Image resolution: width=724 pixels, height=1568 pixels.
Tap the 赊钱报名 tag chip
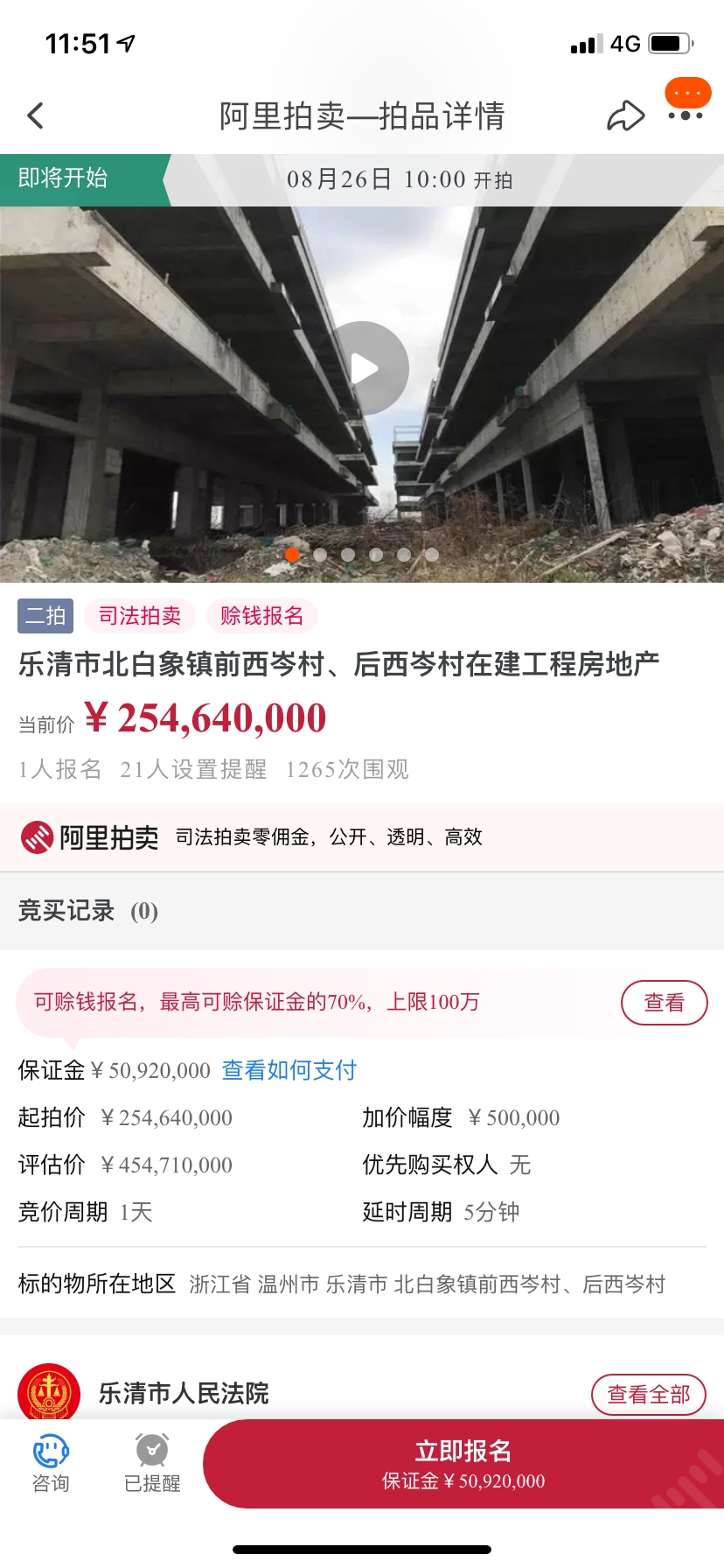[x=261, y=616]
